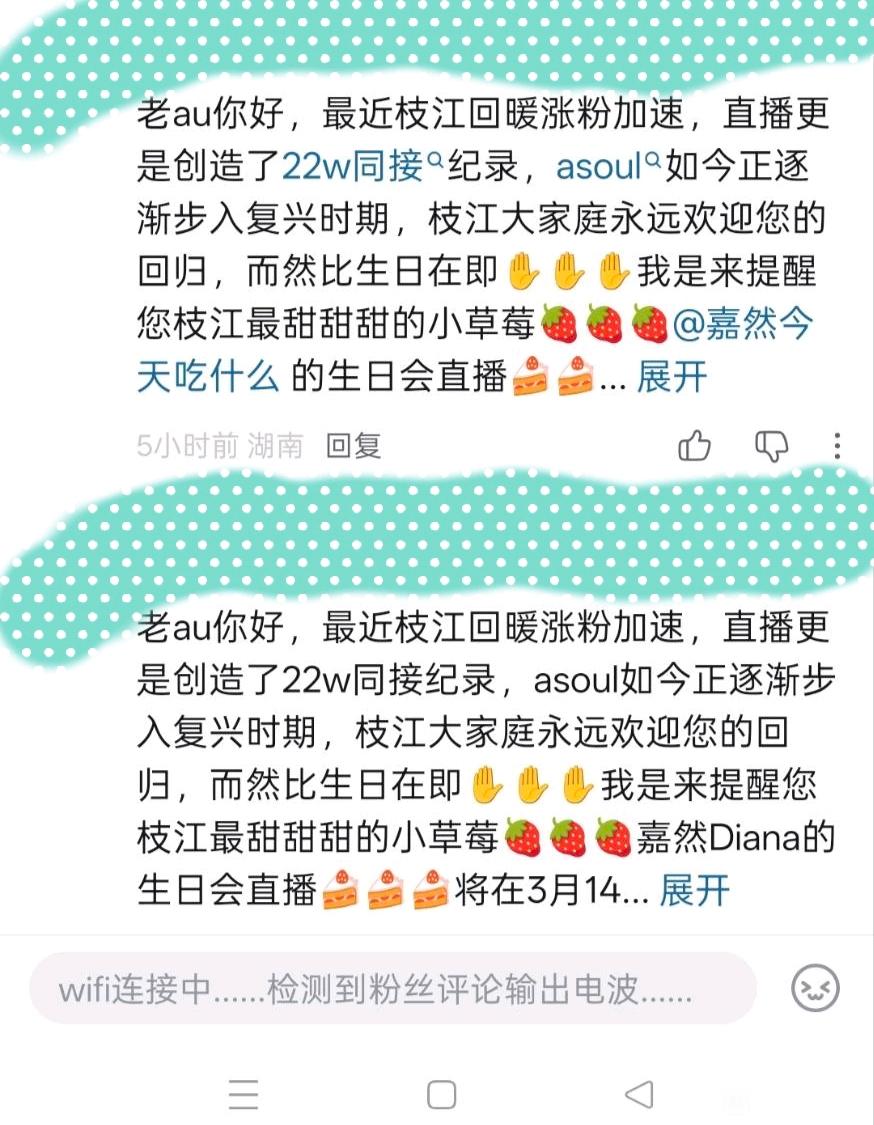Viewport: 874px width, 1125px height.
Task: Expand the second comment ending 将在3月14
Action: click(694, 890)
